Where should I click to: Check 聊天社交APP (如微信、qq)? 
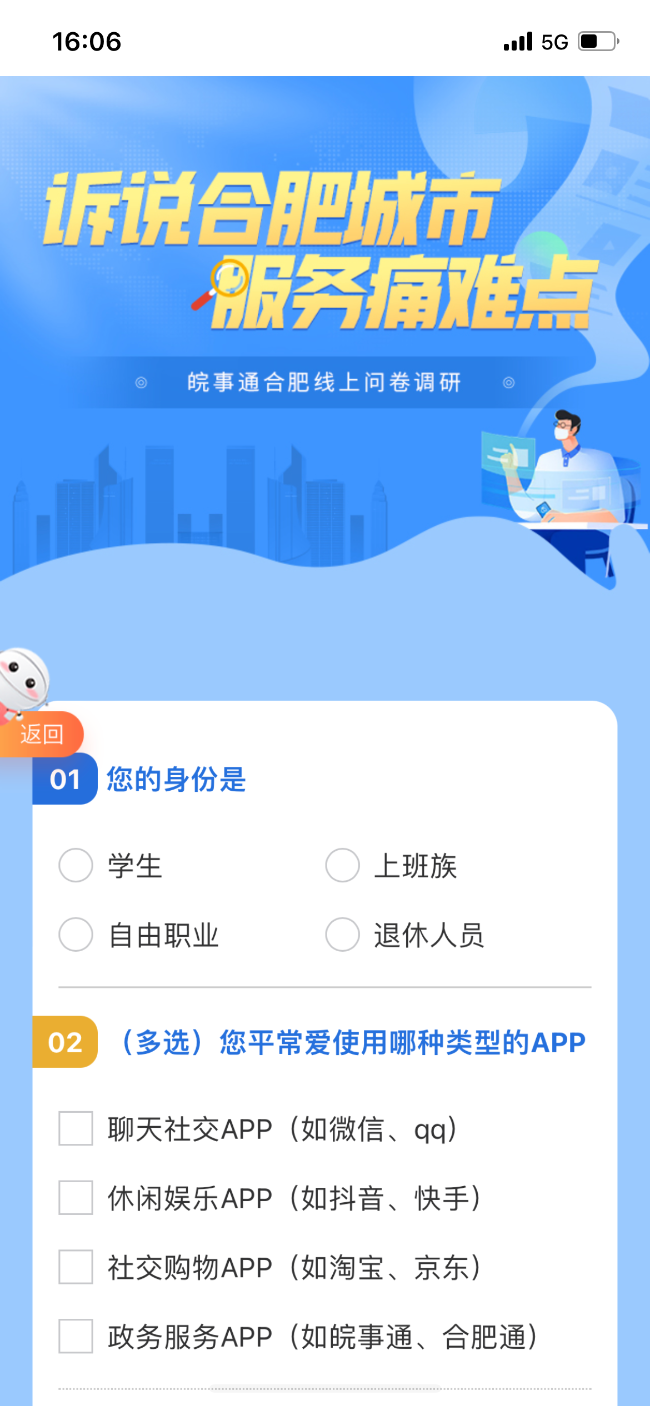coord(76,1129)
